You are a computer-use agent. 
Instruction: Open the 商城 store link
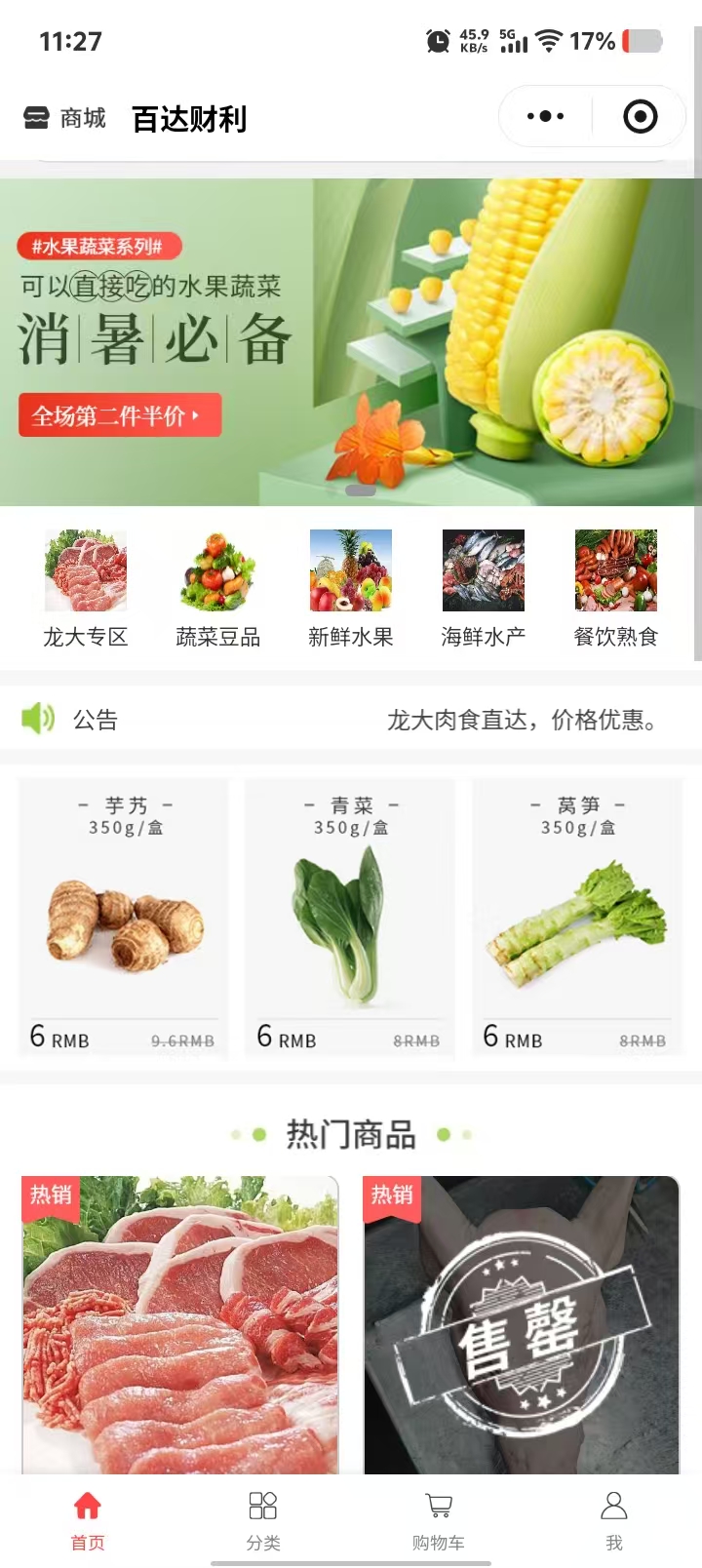coord(64,118)
